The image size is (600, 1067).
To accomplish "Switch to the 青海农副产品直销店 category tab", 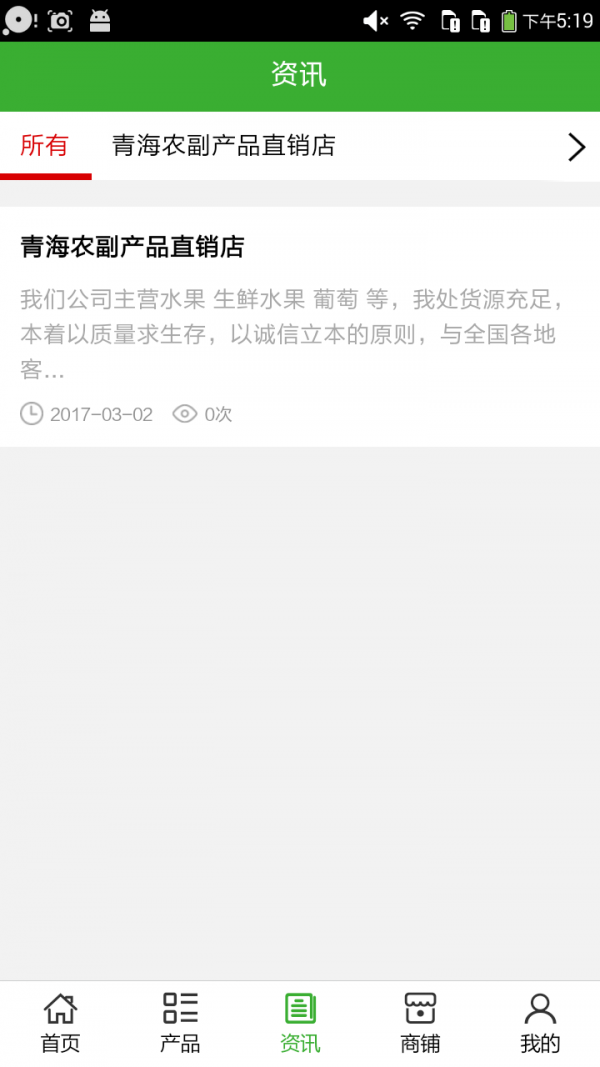I will [x=223, y=146].
